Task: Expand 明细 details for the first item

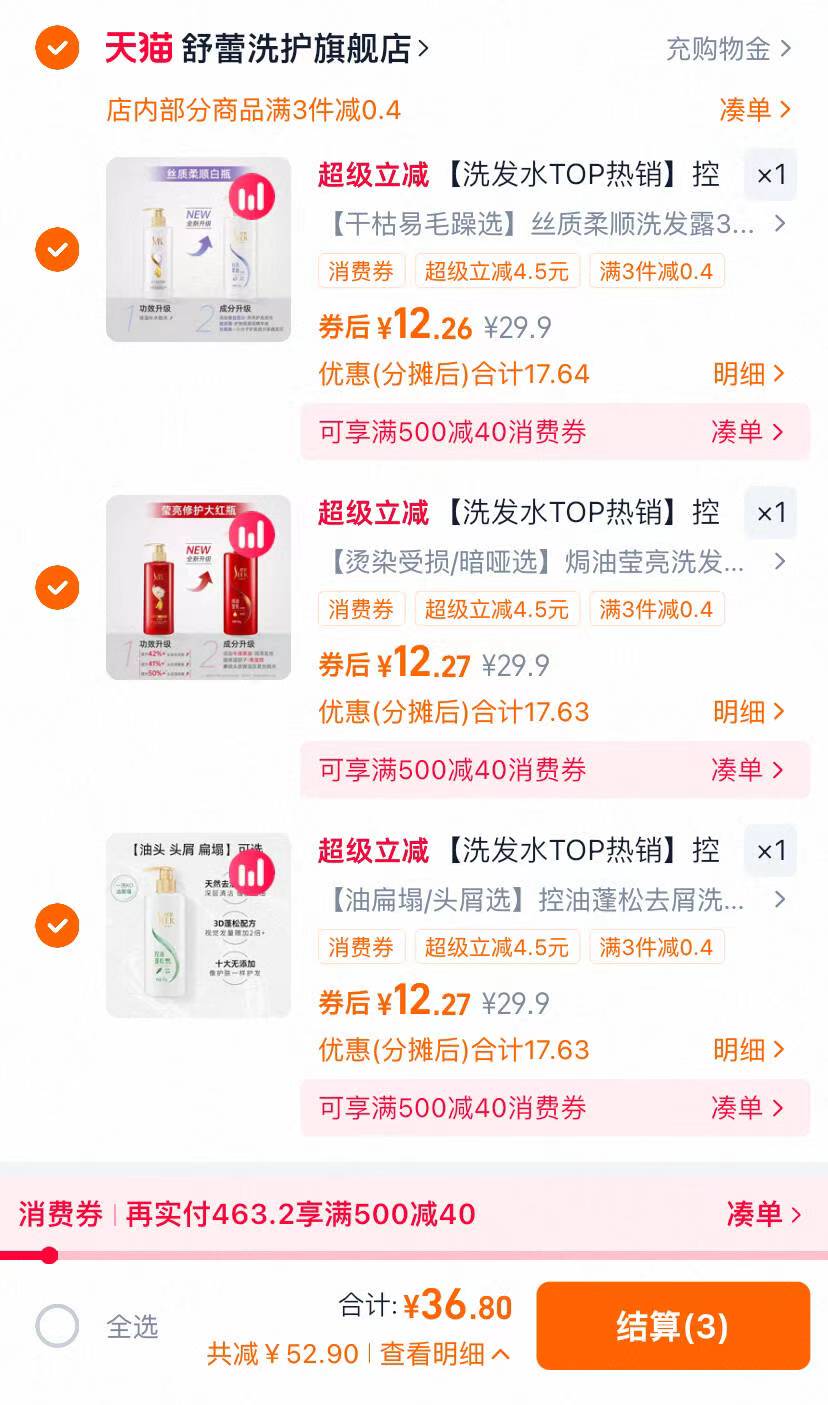Action: click(749, 373)
